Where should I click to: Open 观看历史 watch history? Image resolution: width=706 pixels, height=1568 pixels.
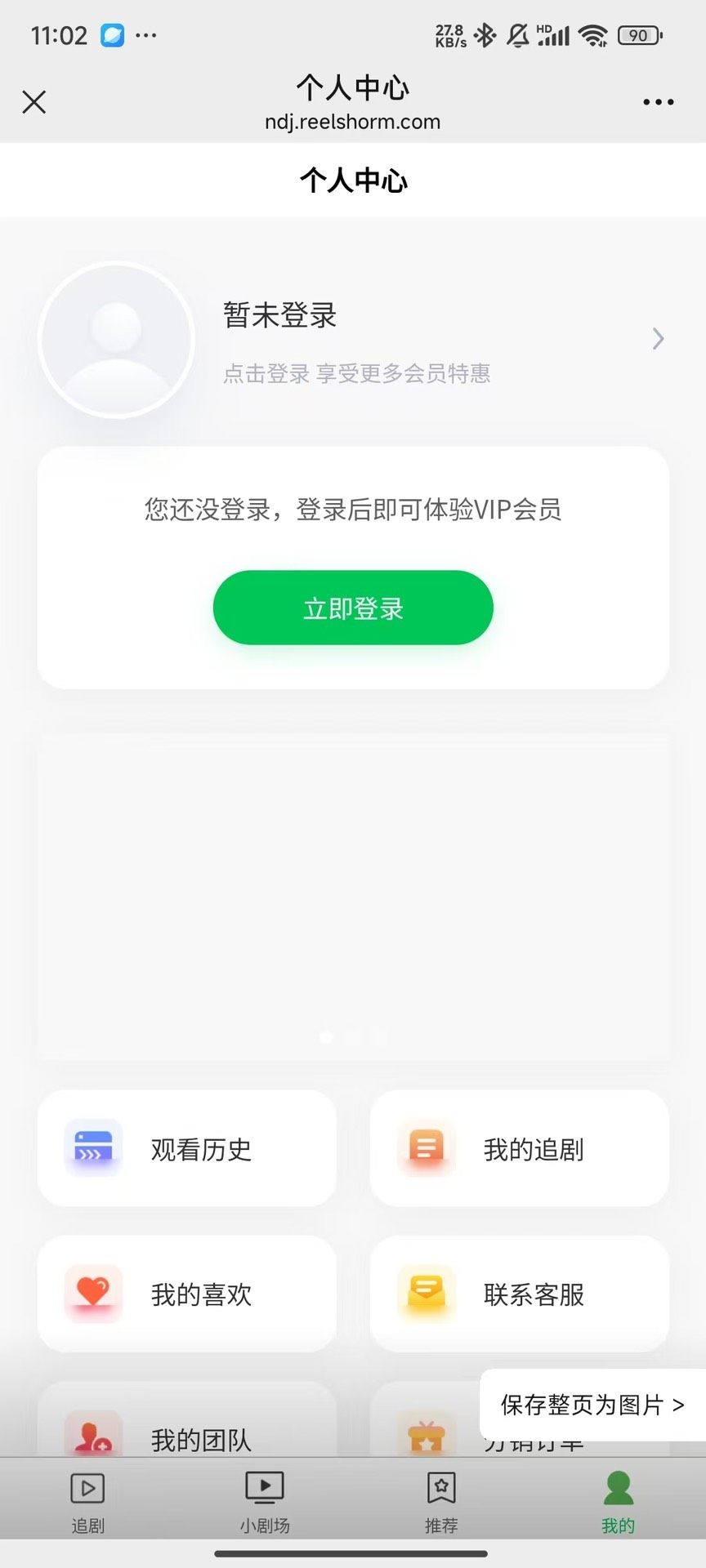pos(187,1148)
